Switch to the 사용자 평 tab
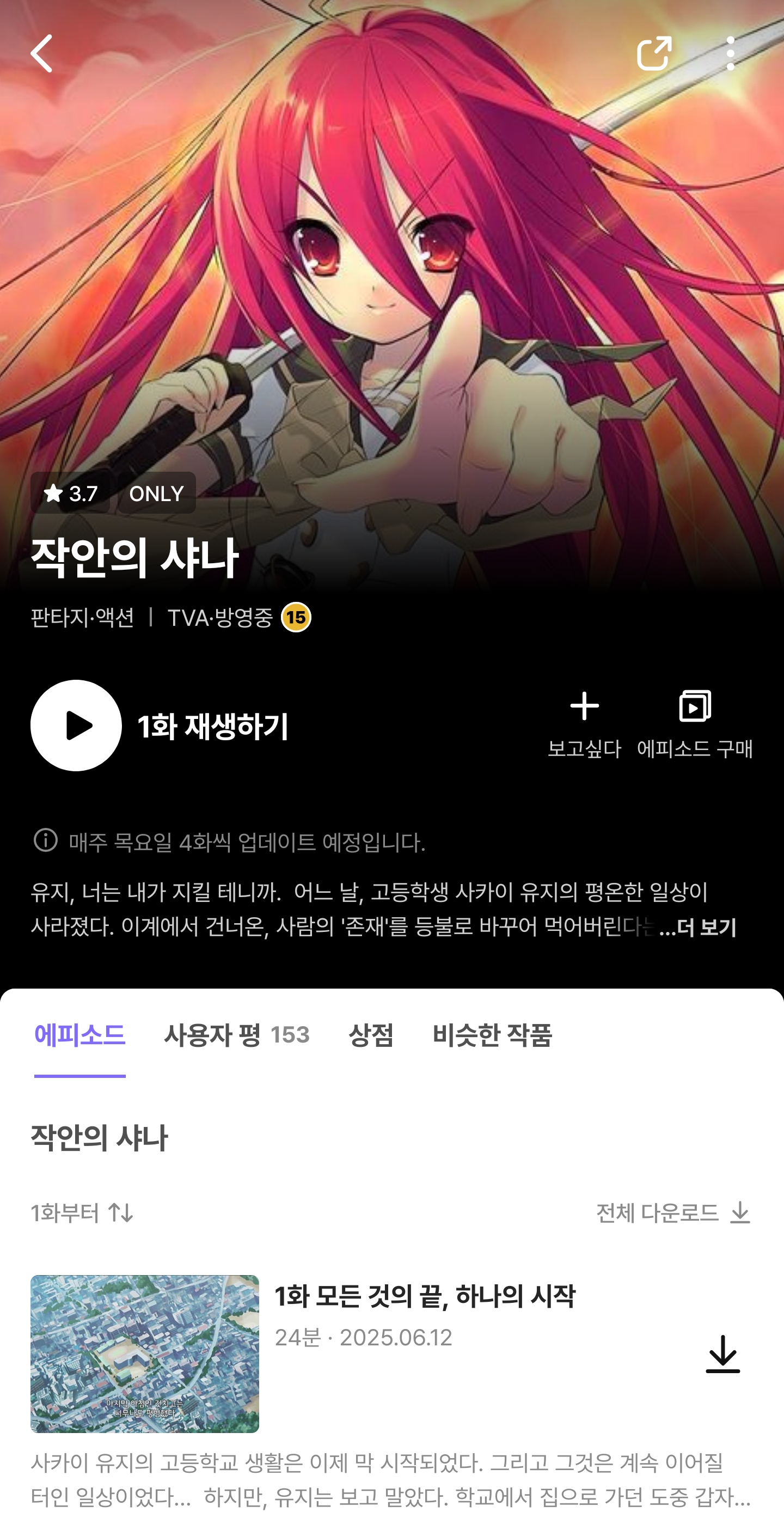Image resolution: width=784 pixels, height=1536 pixels. coord(236,1034)
